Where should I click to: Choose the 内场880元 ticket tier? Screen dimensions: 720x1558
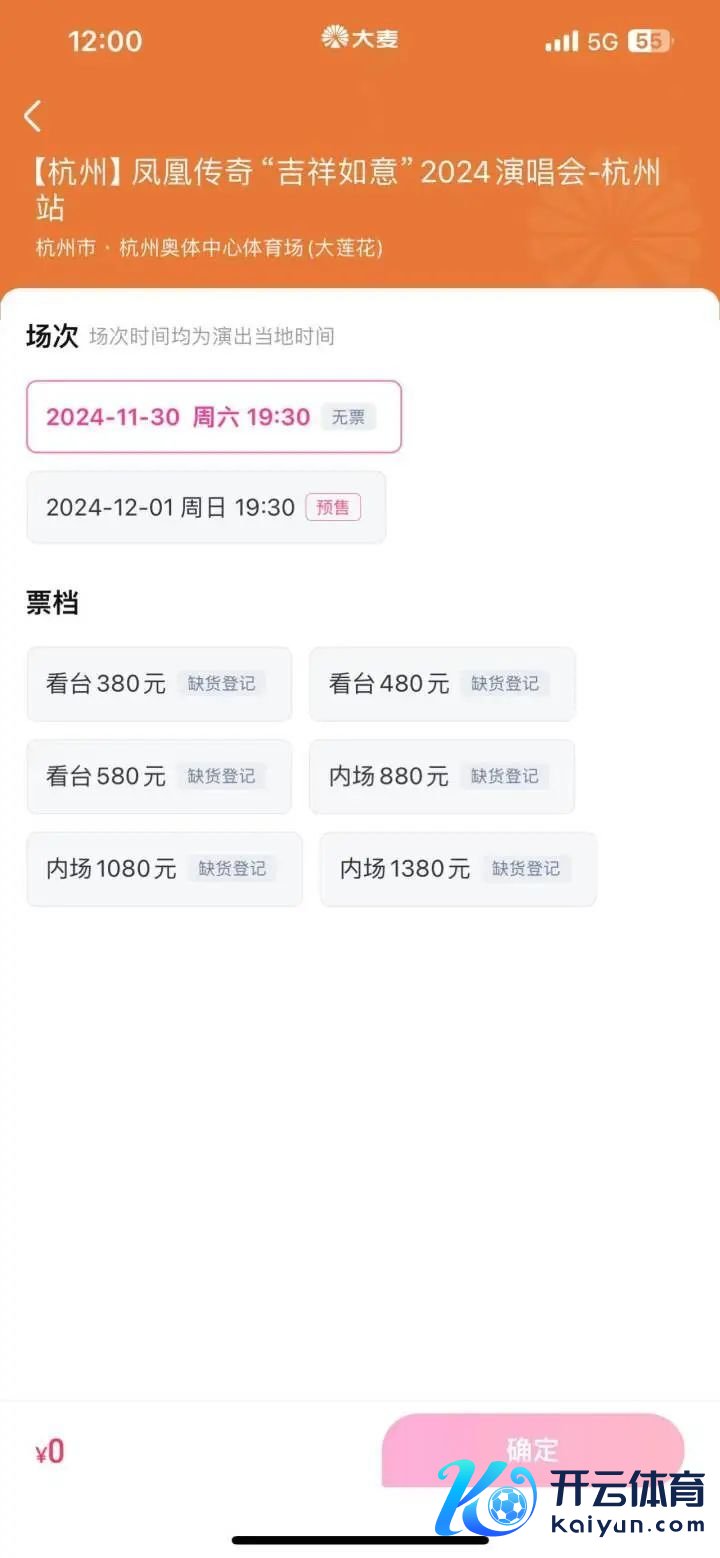point(441,776)
